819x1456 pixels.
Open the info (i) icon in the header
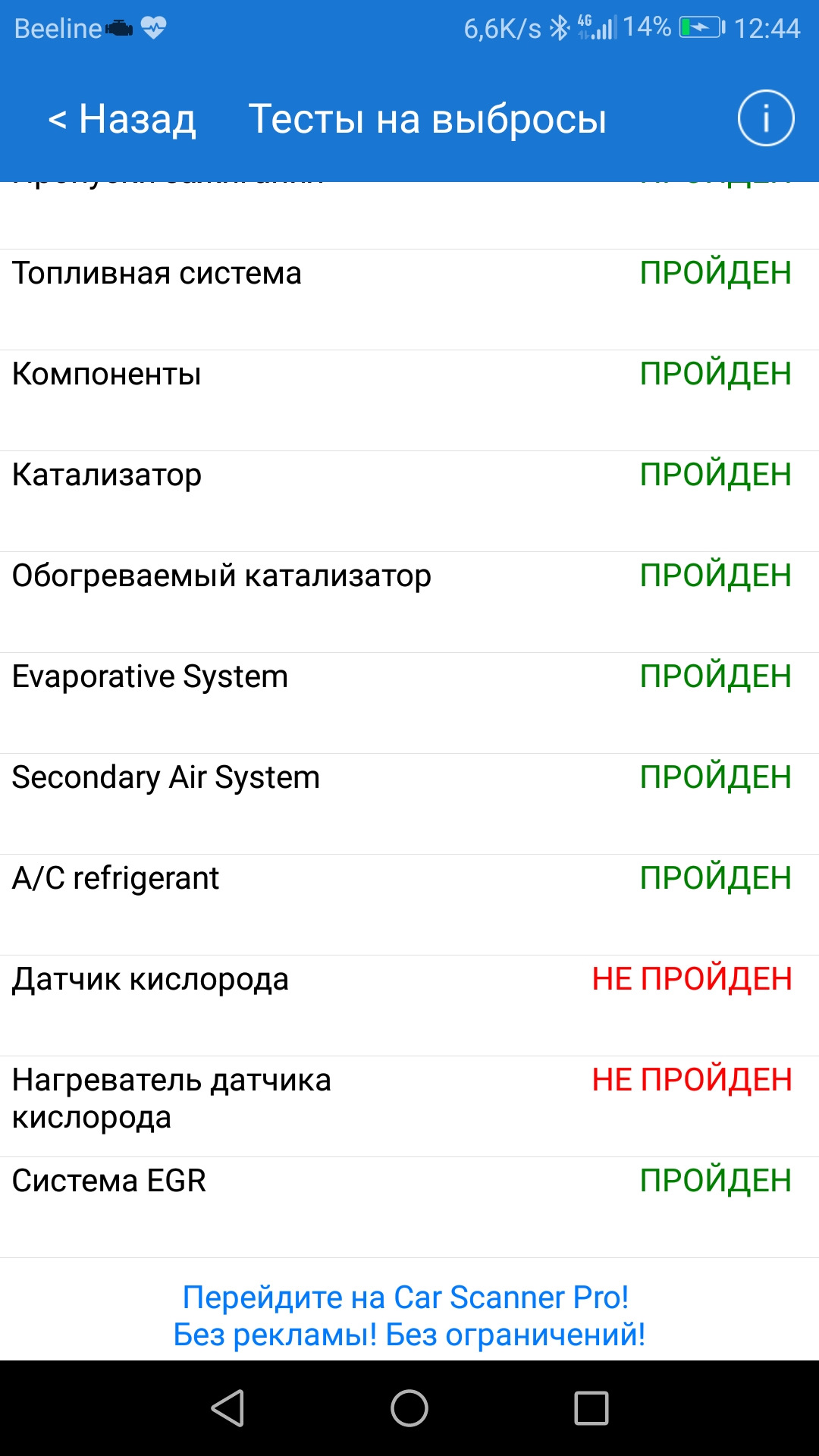(763, 118)
